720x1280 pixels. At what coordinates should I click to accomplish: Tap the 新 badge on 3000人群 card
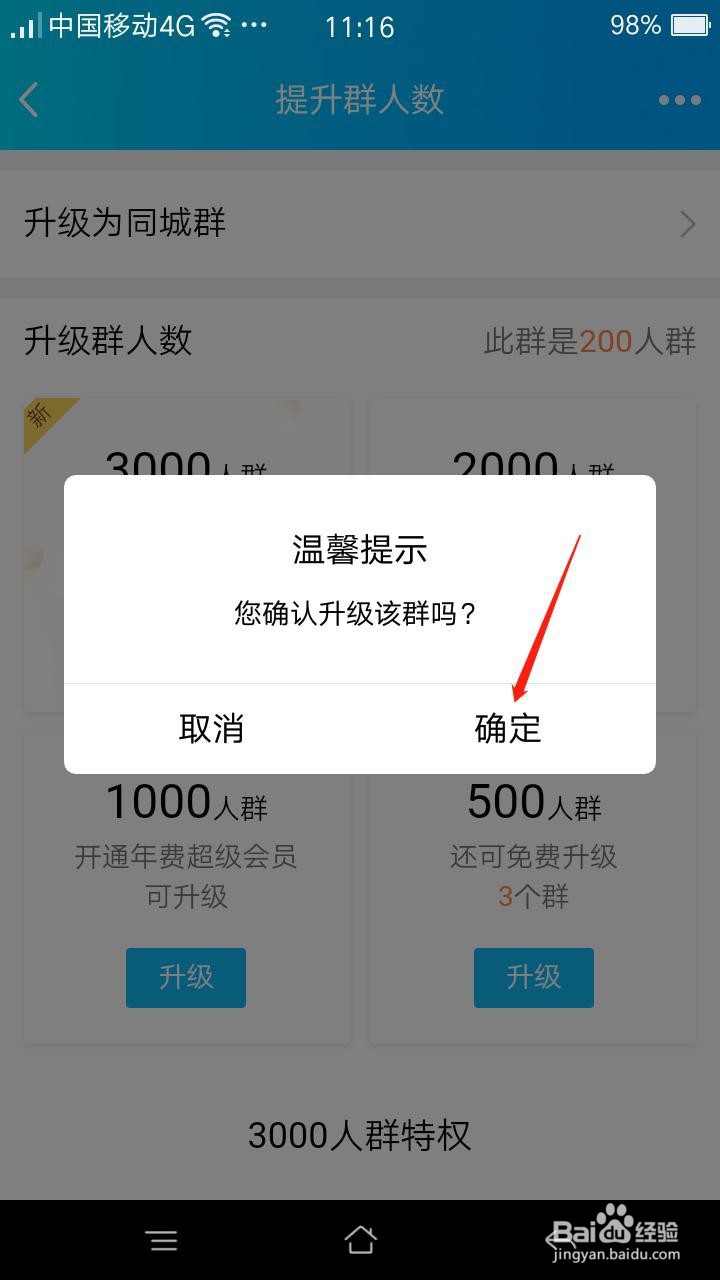[x=38, y=418]
